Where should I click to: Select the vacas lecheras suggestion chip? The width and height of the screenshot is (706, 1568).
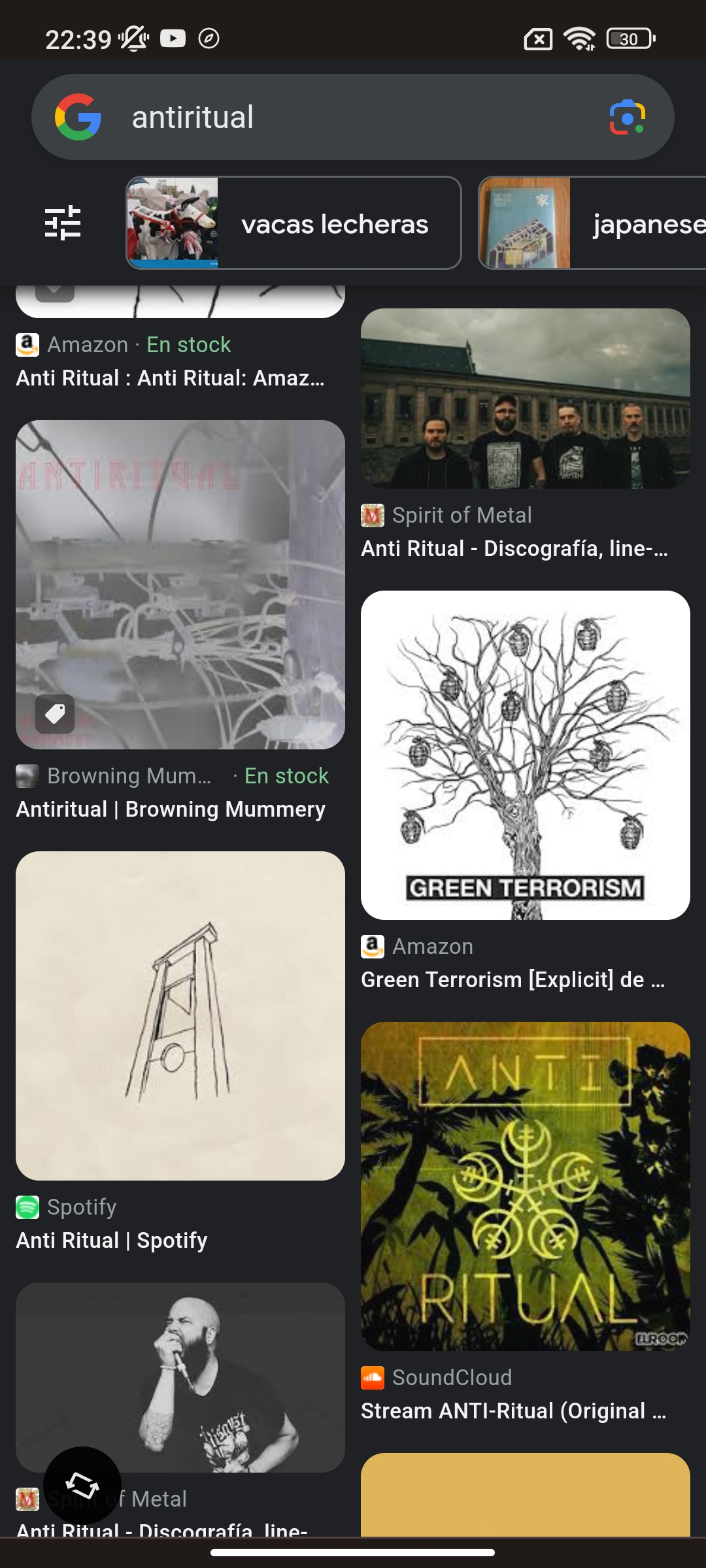[294, 223]
